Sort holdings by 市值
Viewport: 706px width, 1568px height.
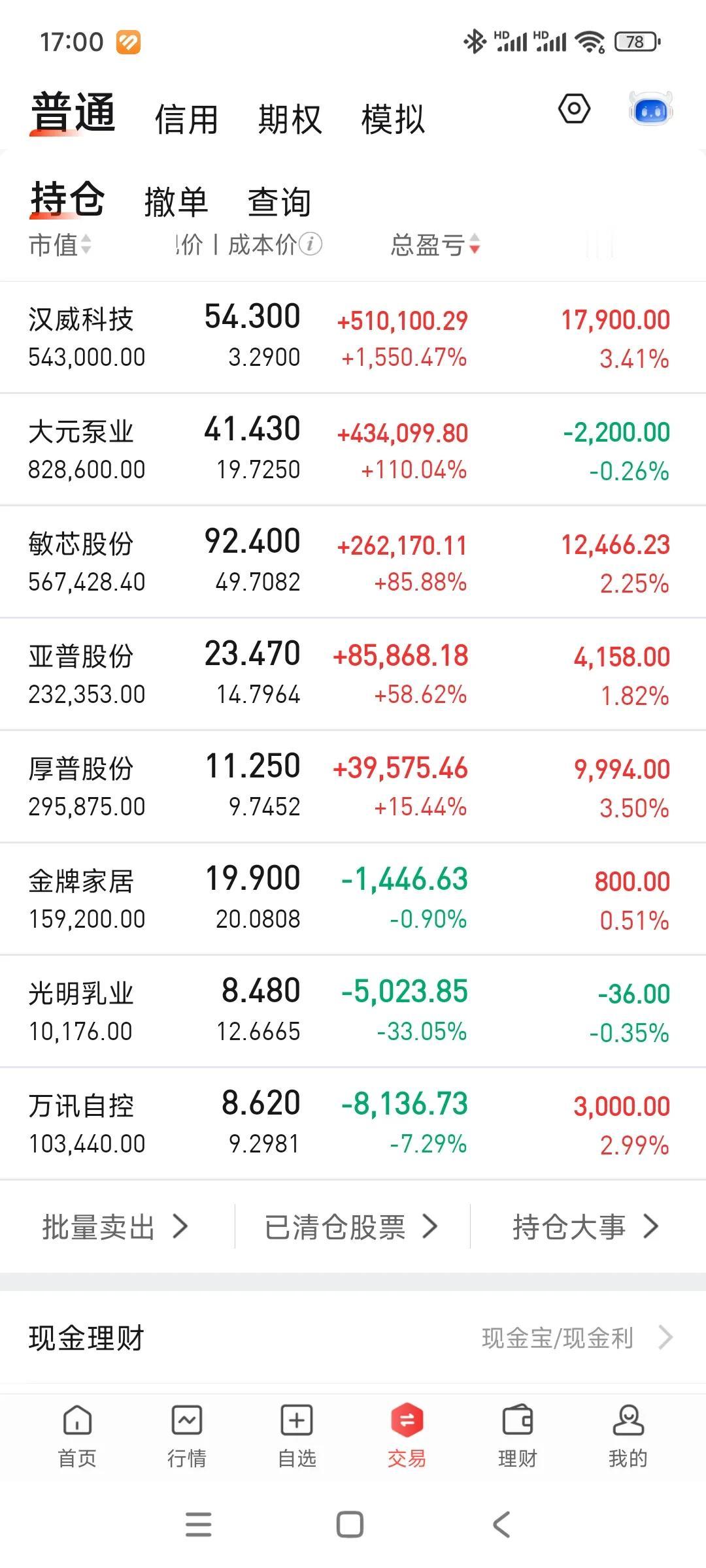tap(59, 246)
